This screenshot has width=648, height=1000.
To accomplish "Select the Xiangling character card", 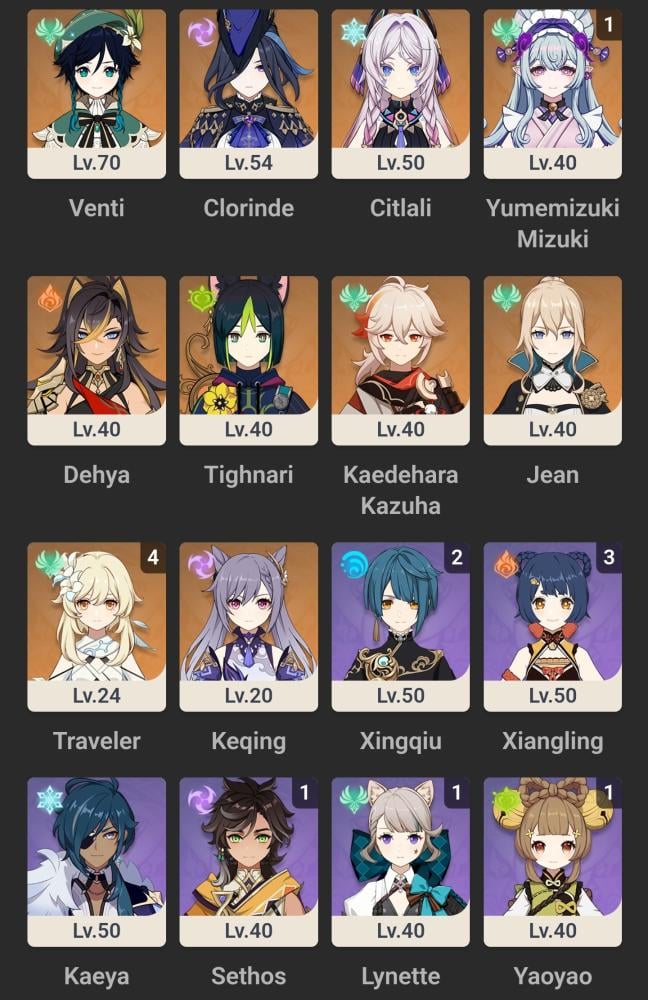I will (553, 627).
